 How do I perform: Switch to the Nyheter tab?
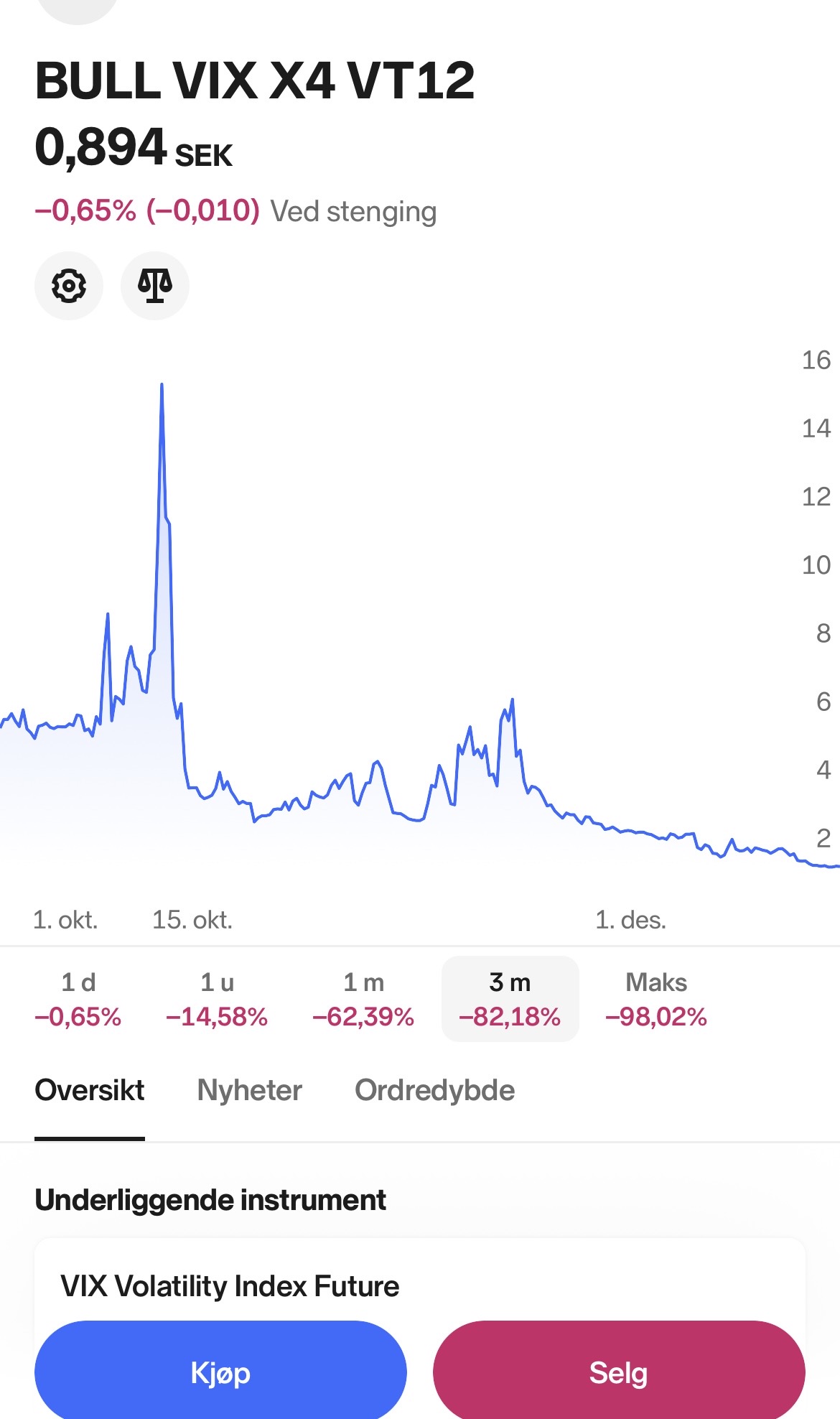click(249, 1090)
